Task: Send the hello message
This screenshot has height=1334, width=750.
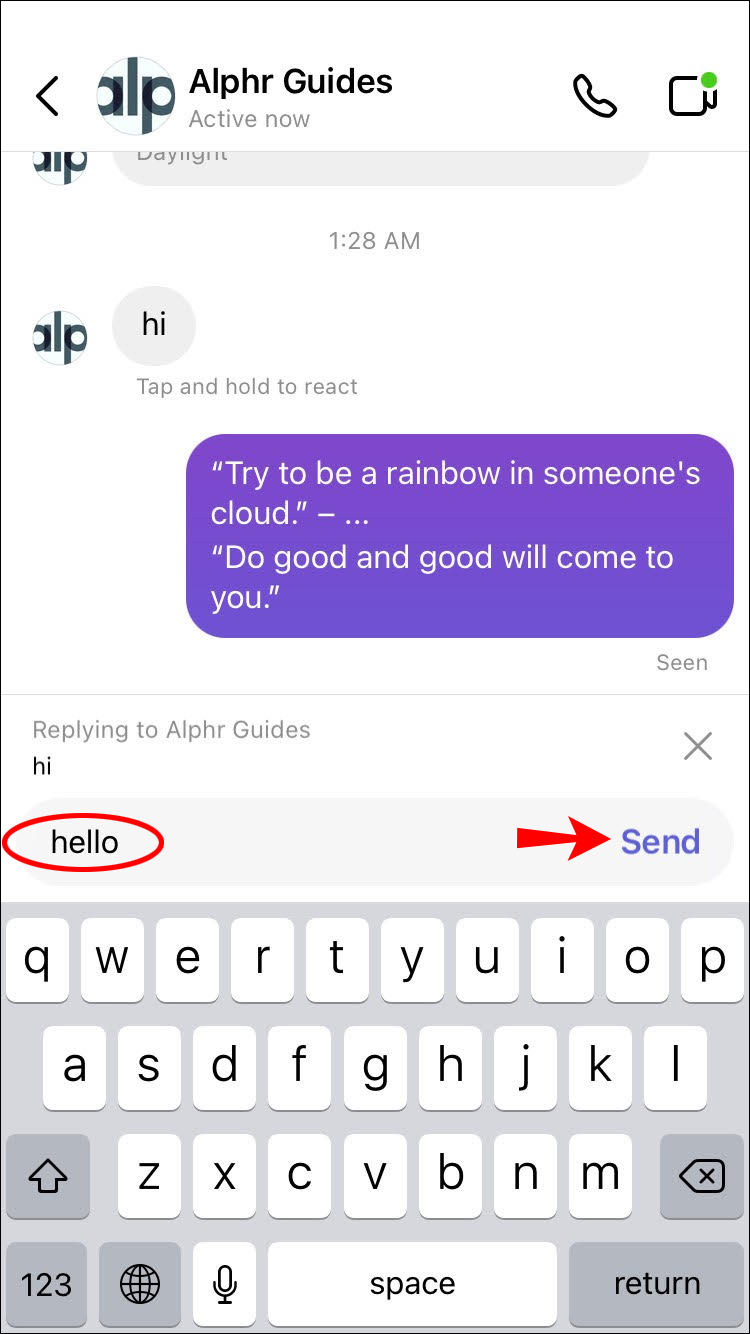Action: 660,842
